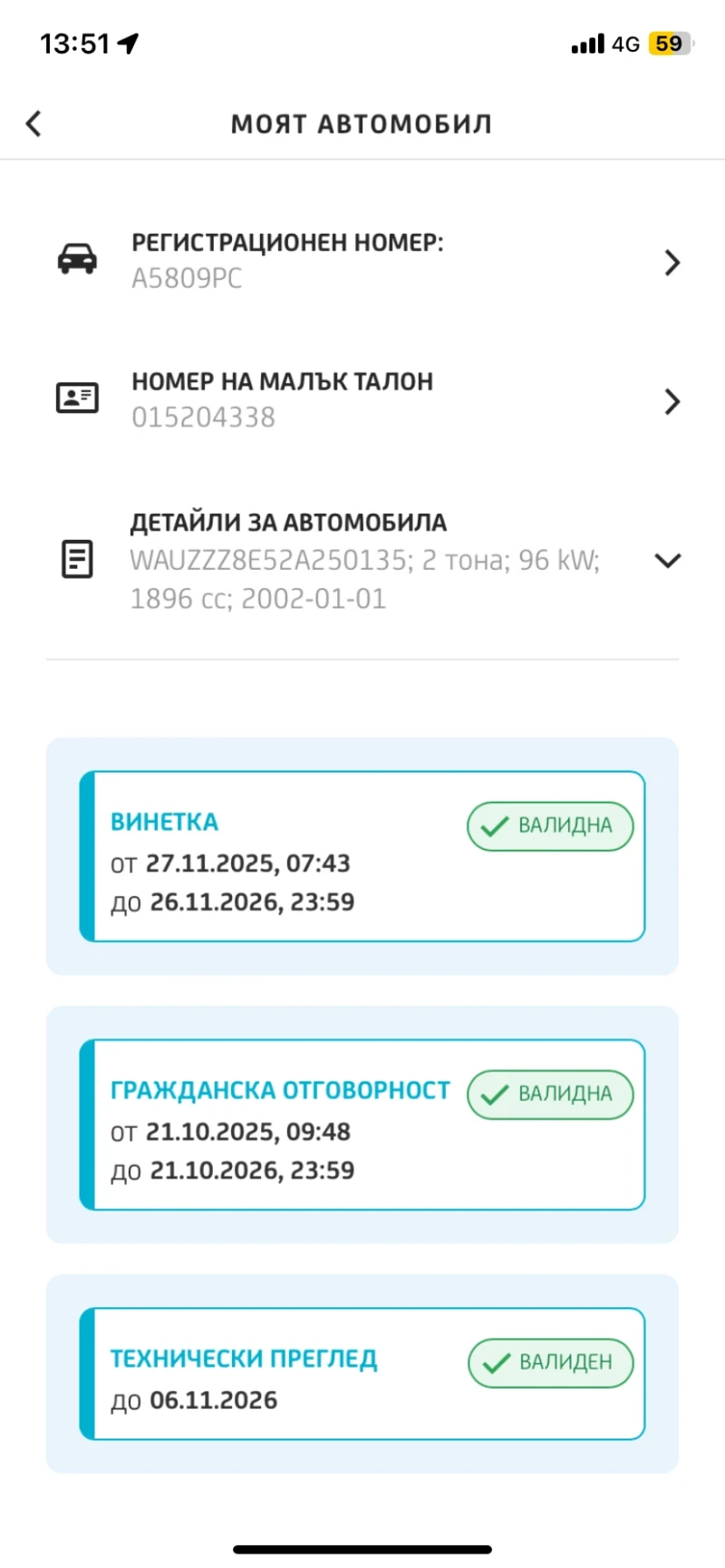
Task: Click the green checkmark on ВИНЕТКА badge
Action: coord(494,825)
